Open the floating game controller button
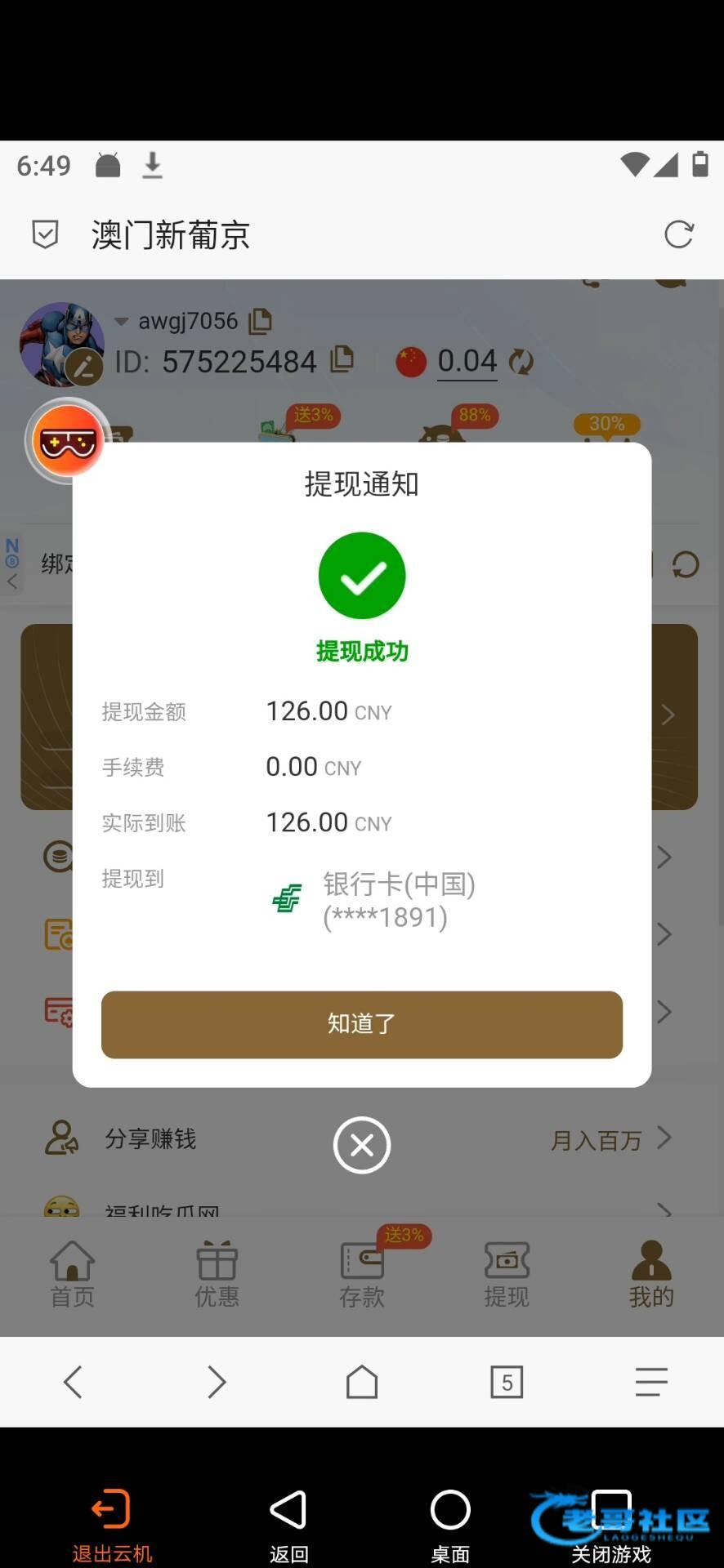This screenshot has width=724, height=1568. tap(69, 442)
